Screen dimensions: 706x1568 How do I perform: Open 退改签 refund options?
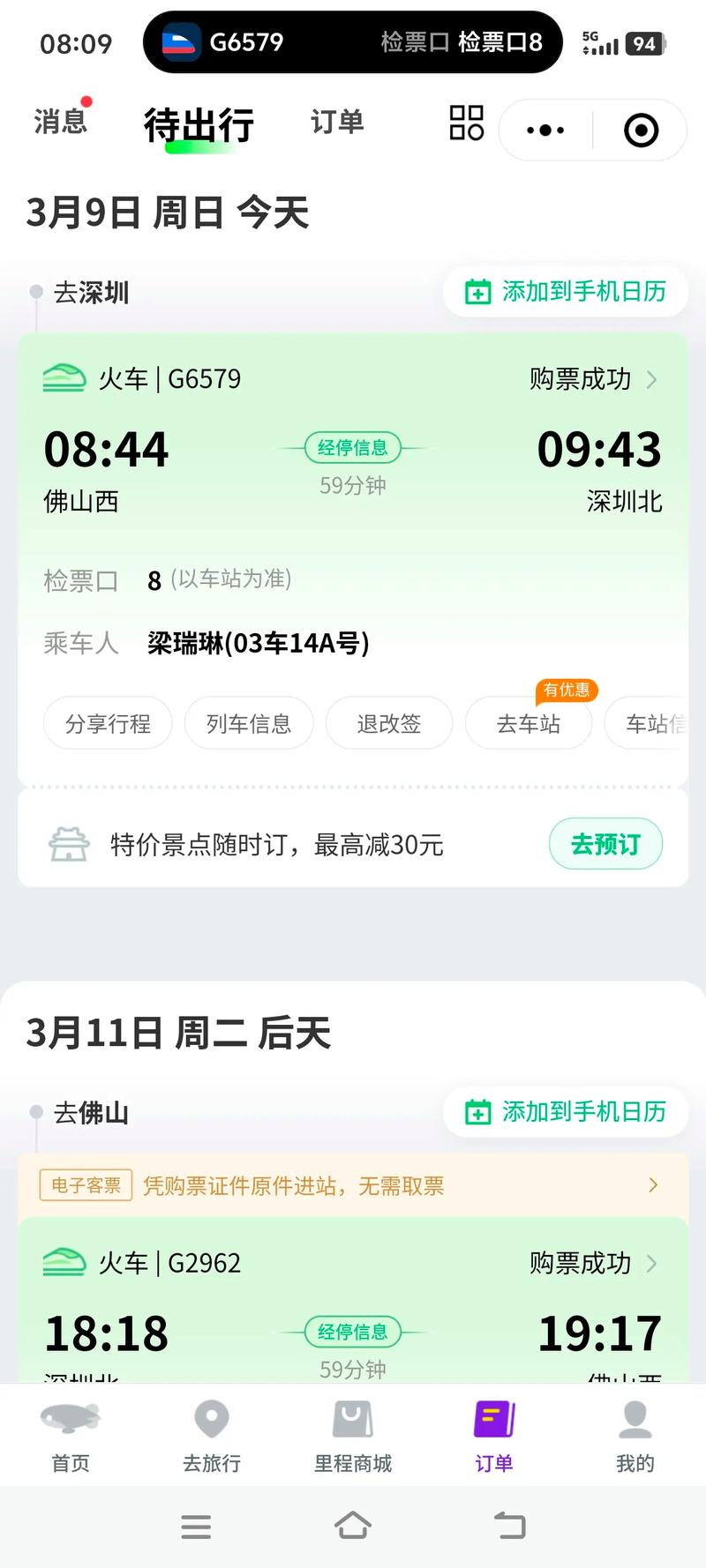388,722
